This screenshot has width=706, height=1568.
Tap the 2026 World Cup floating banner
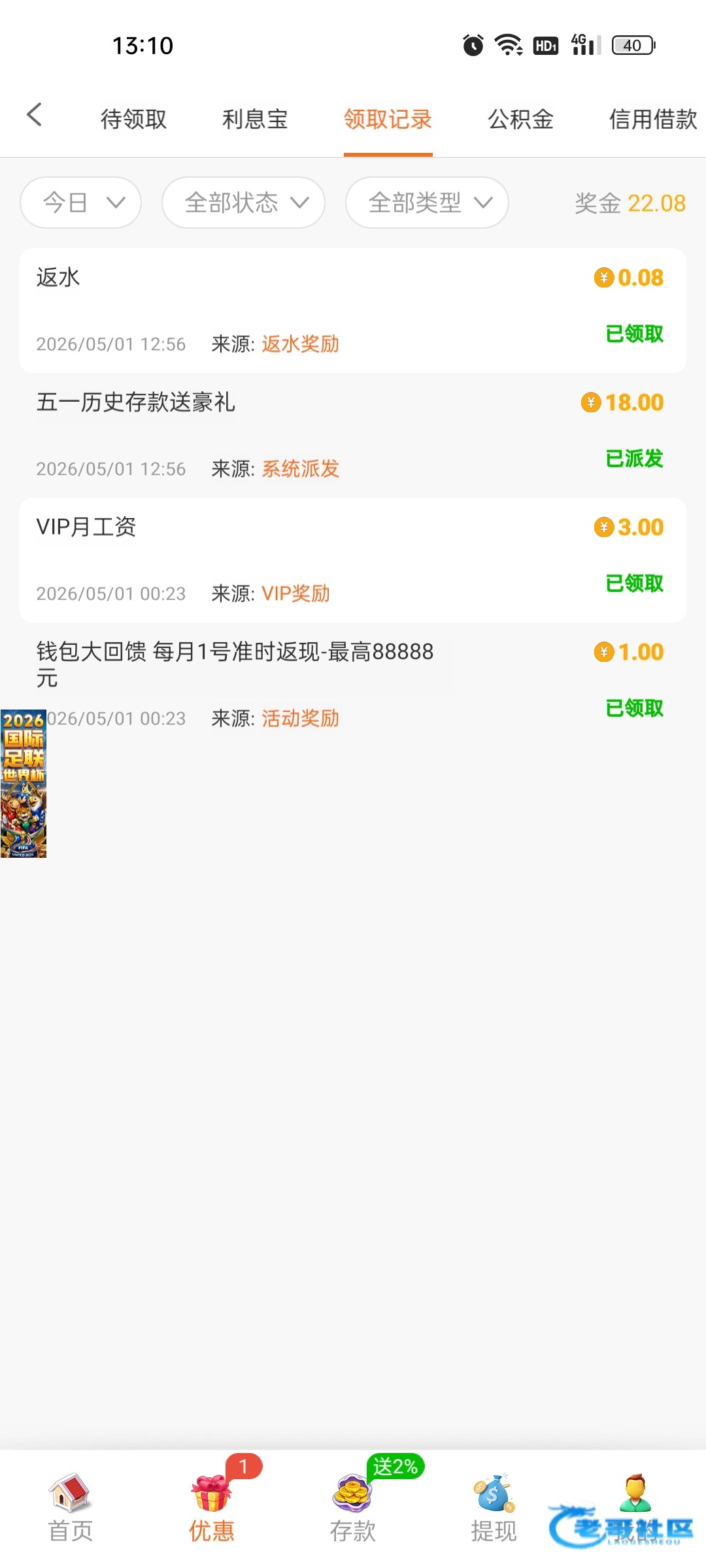[24, 784]
